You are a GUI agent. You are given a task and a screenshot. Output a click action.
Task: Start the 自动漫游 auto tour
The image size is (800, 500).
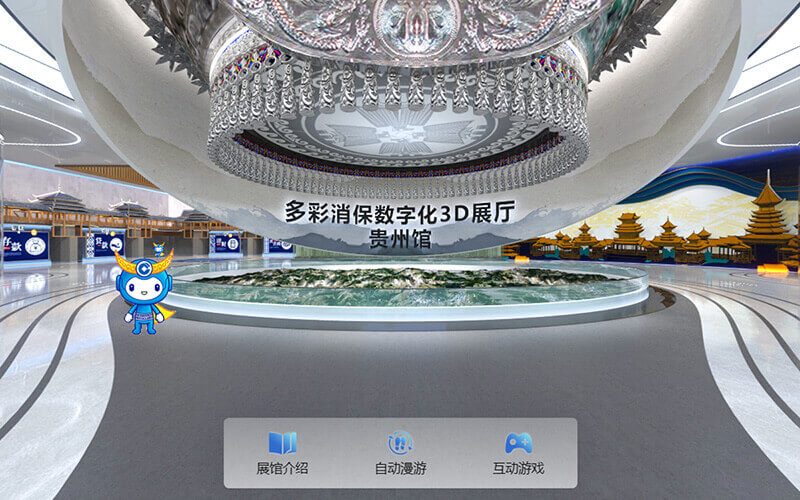click(400, 452)
